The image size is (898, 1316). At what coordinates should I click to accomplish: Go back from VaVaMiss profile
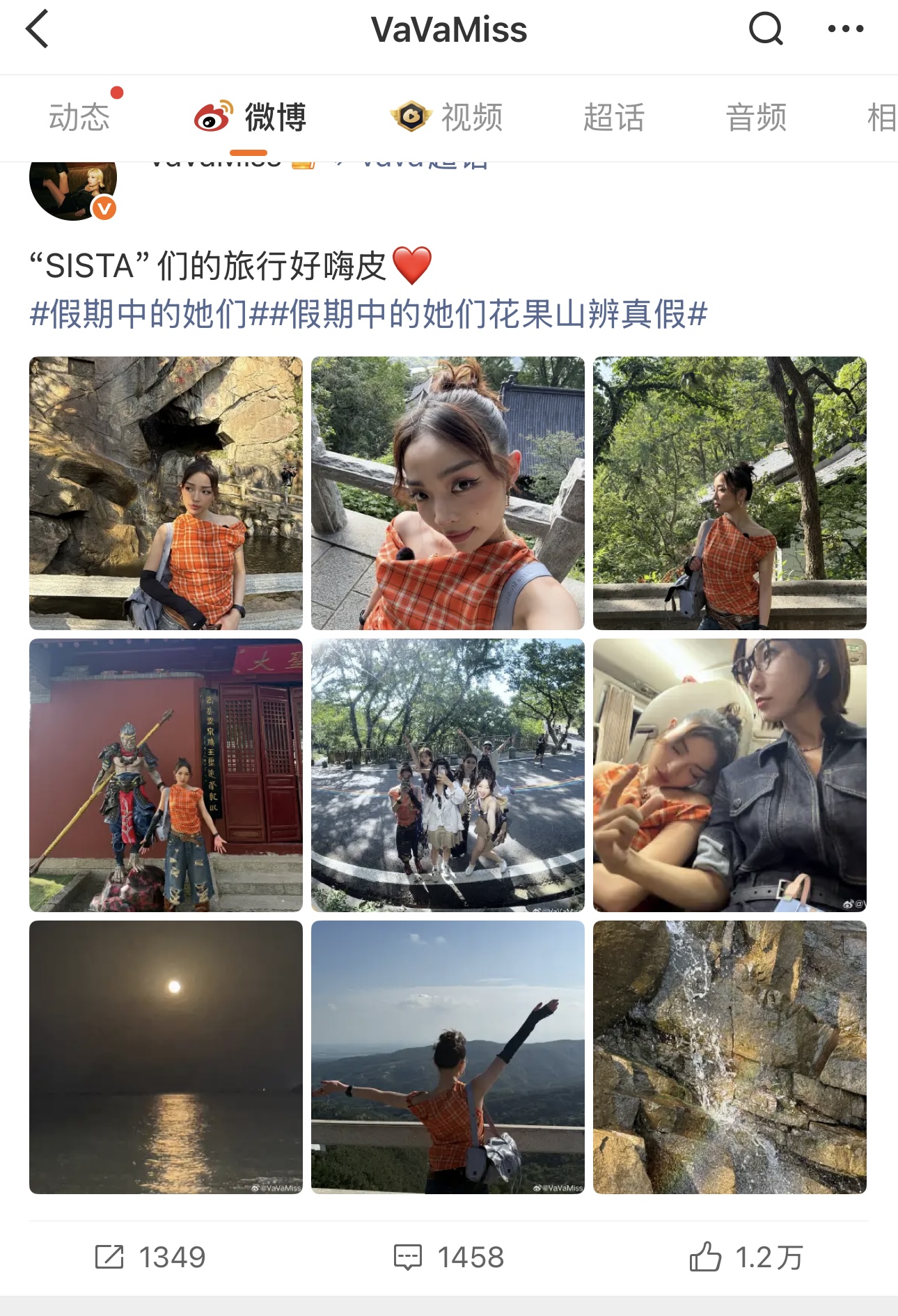[x=37, y=29]
